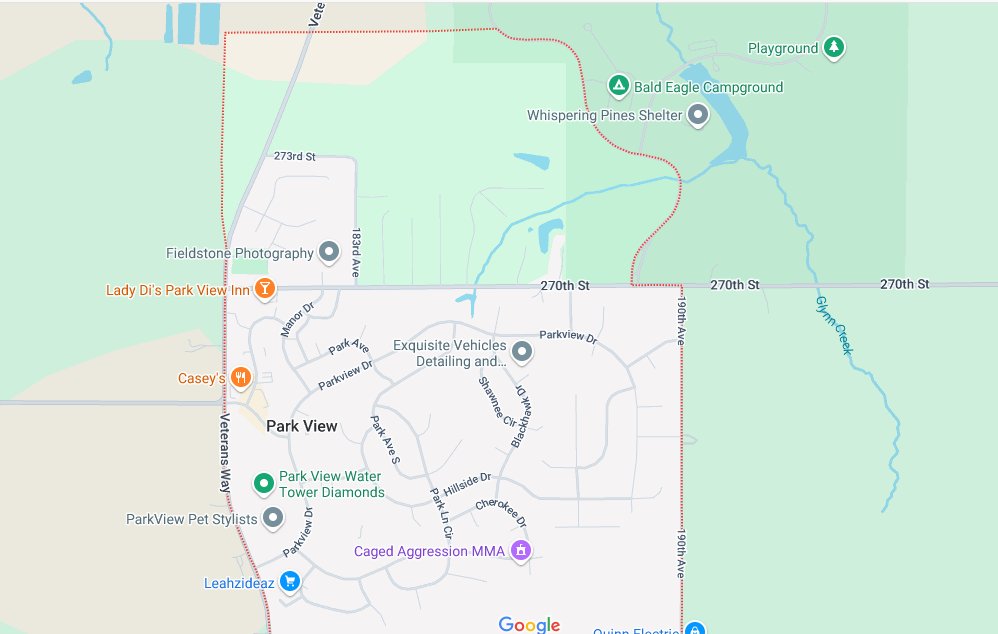
Task: Tap the Fieldstone Photography pin
Action: click(x=329, y=252)
